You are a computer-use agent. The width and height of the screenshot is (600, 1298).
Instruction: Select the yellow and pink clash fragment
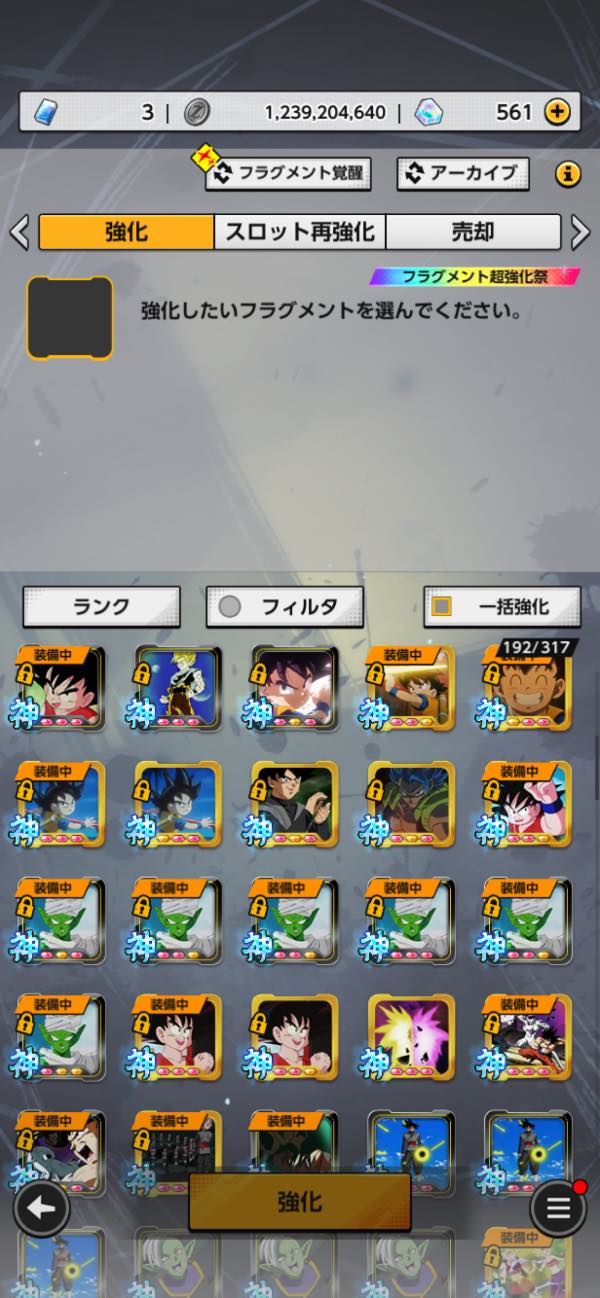click(411, 1035)
